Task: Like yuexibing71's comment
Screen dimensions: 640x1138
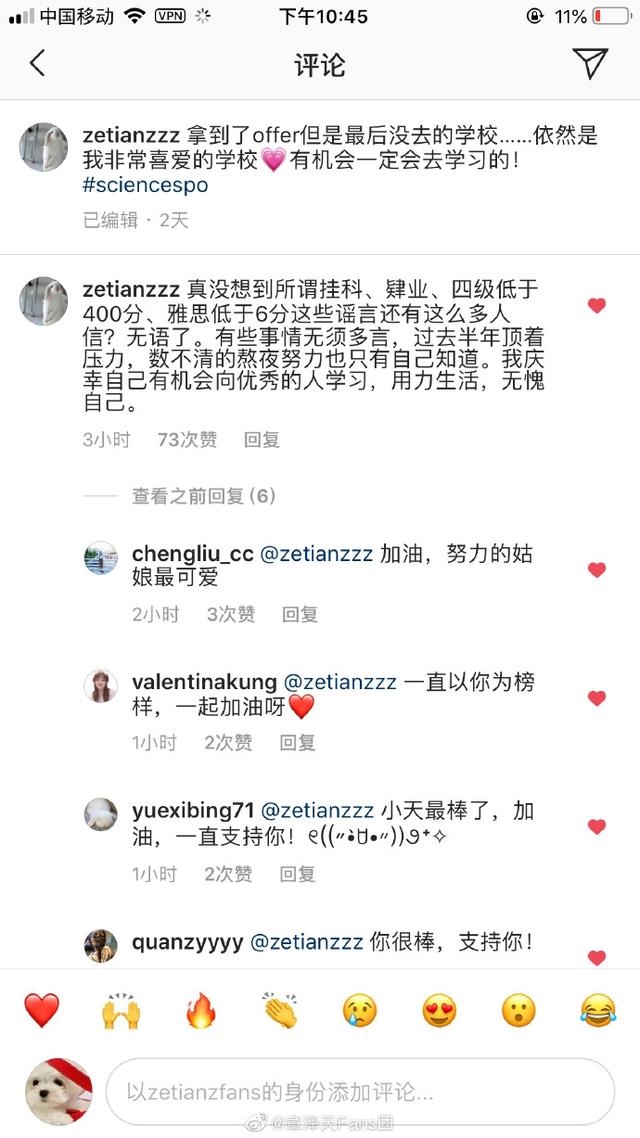Action: click(596, 826)
